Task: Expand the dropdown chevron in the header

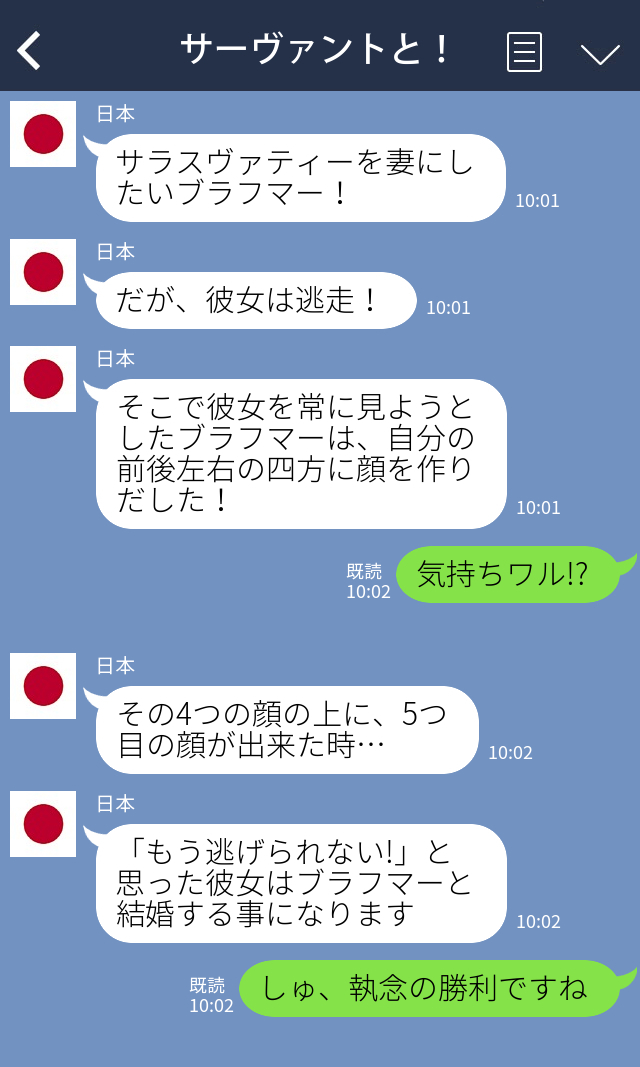Action: pos(600,53)
